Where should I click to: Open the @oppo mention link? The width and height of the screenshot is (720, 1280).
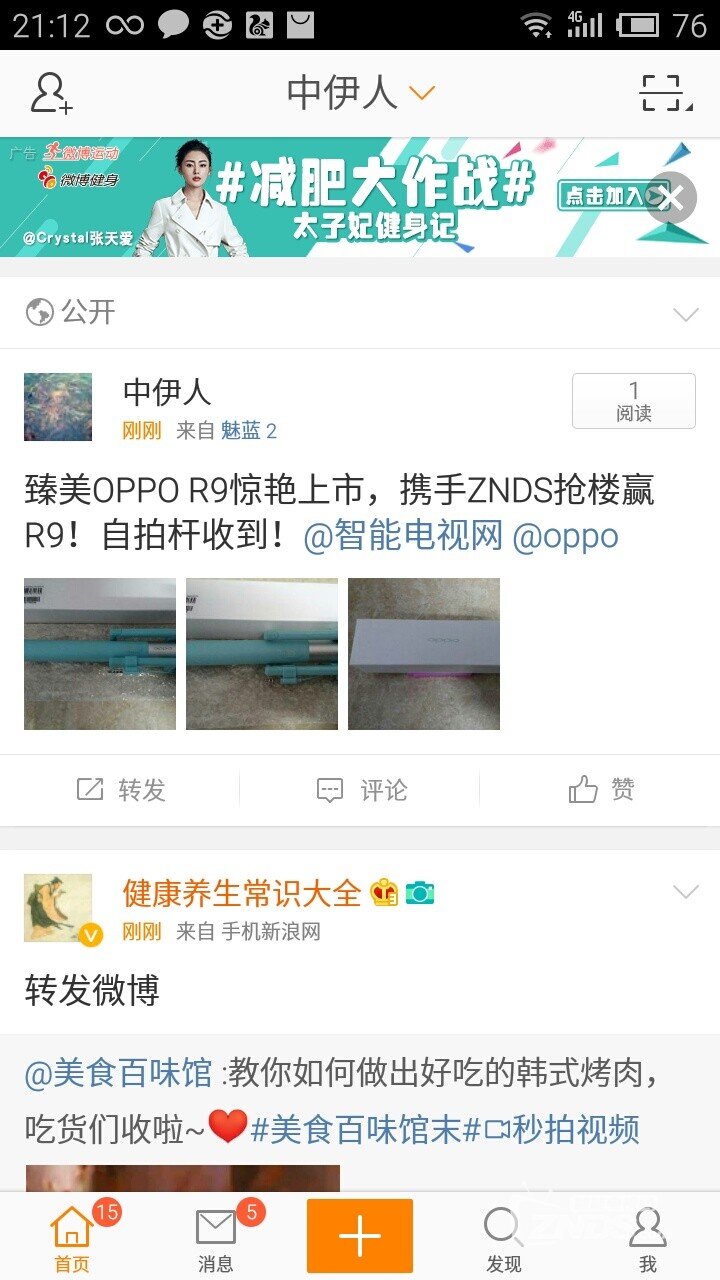tap(565, 537)
